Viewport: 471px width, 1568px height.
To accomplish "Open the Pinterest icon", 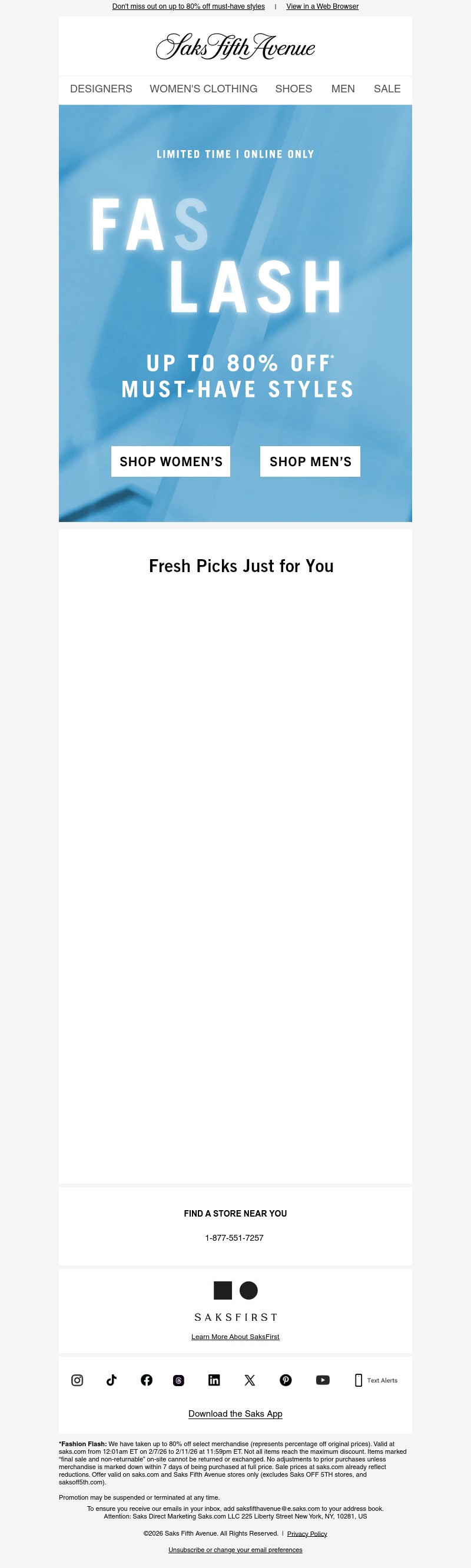I will click(x=286, y=1380).
